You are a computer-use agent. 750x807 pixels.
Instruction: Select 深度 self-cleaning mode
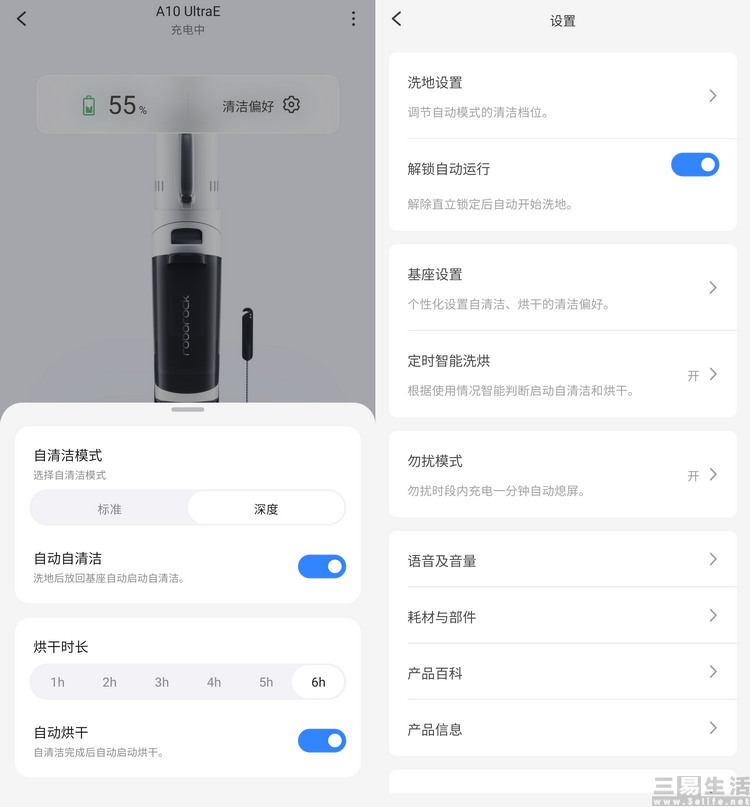[266, 508]
